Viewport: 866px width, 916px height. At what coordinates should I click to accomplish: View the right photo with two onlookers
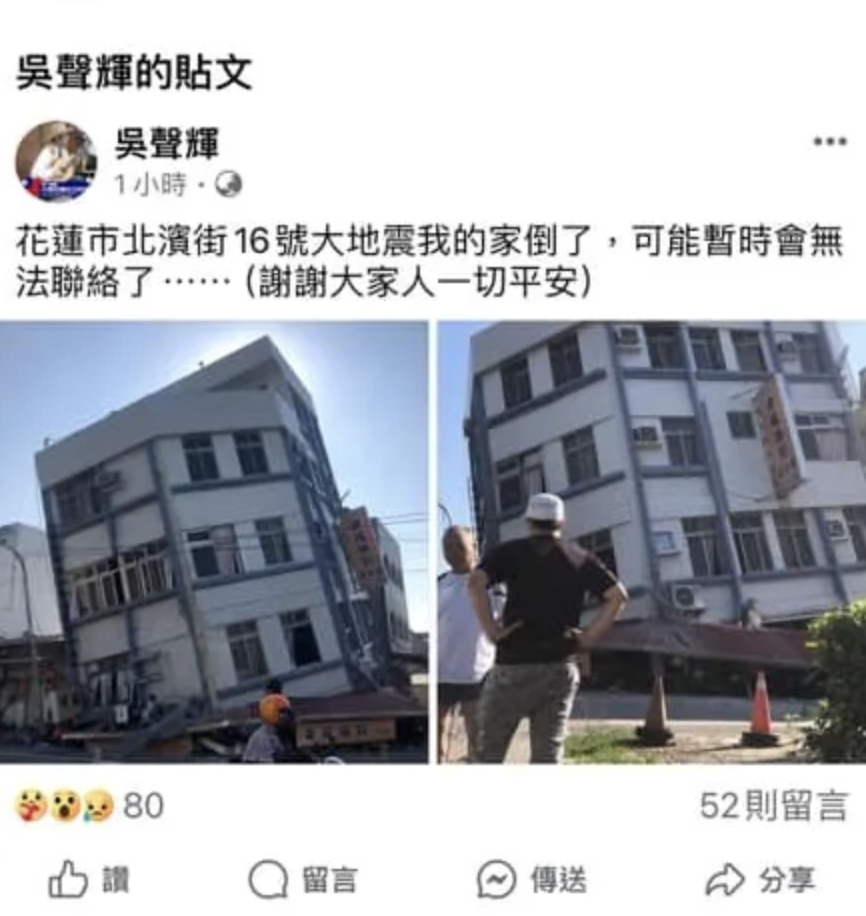pyautogui.click(x=651, y=542)
